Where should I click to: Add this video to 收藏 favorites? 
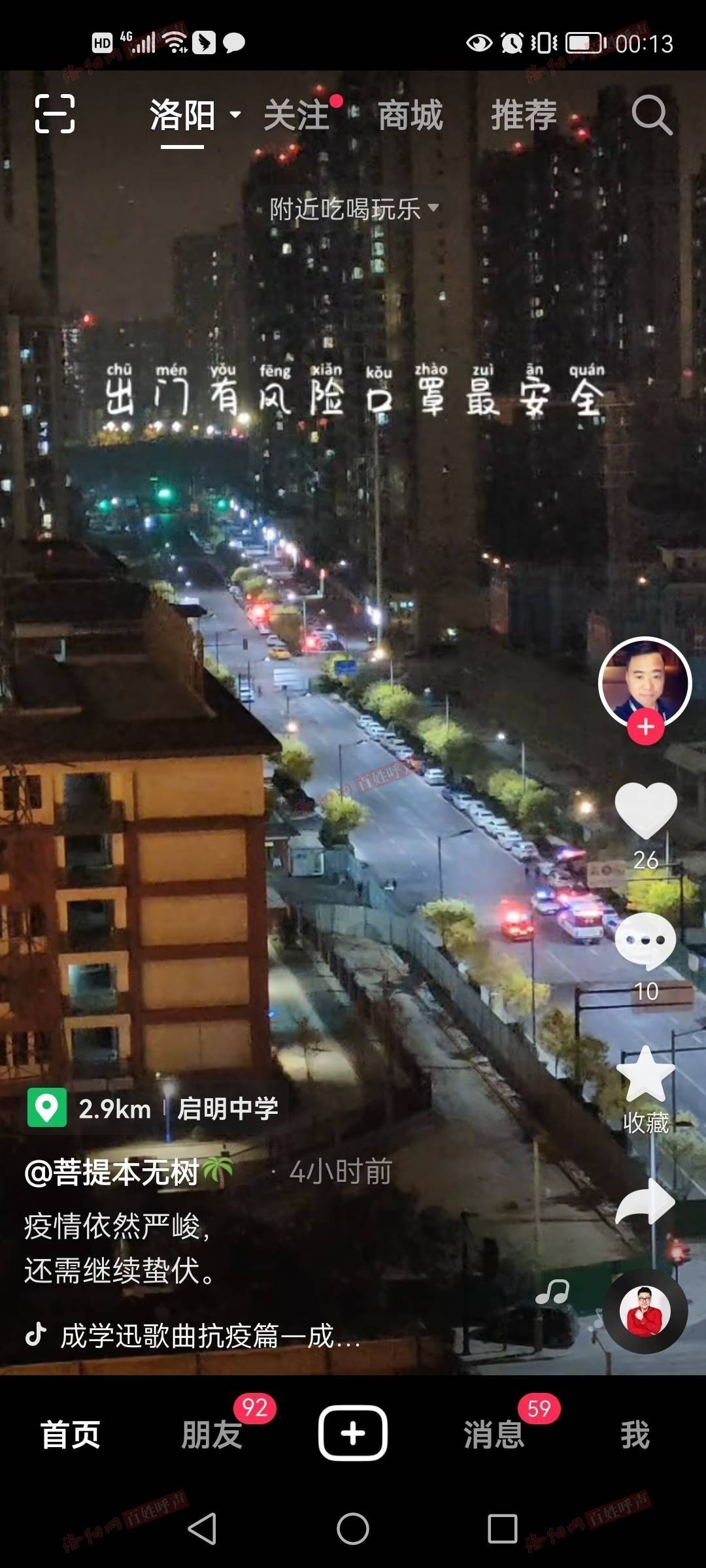(x=646, y=1075)
